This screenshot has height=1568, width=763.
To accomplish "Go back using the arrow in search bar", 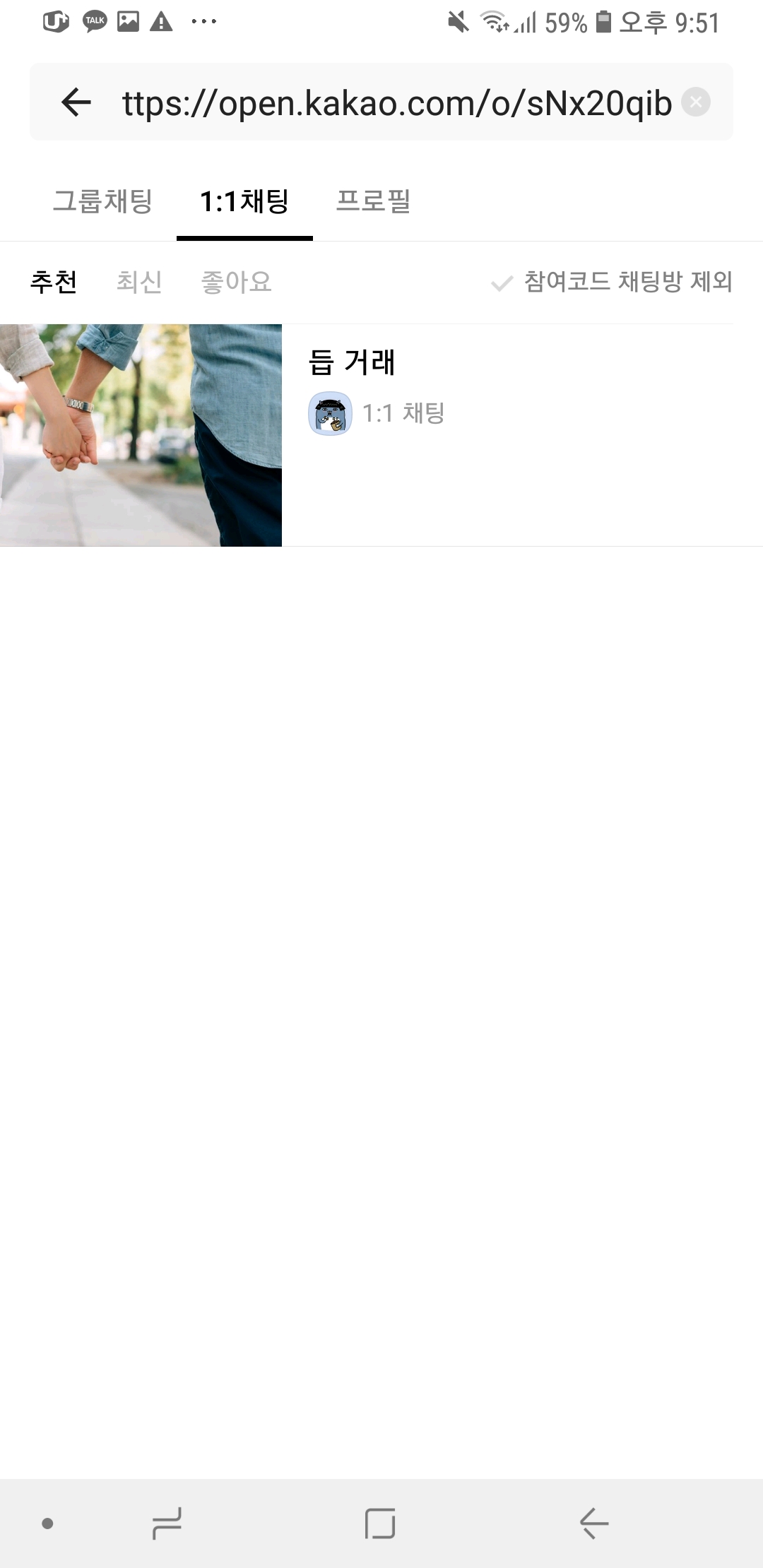I will click(76, 103).
